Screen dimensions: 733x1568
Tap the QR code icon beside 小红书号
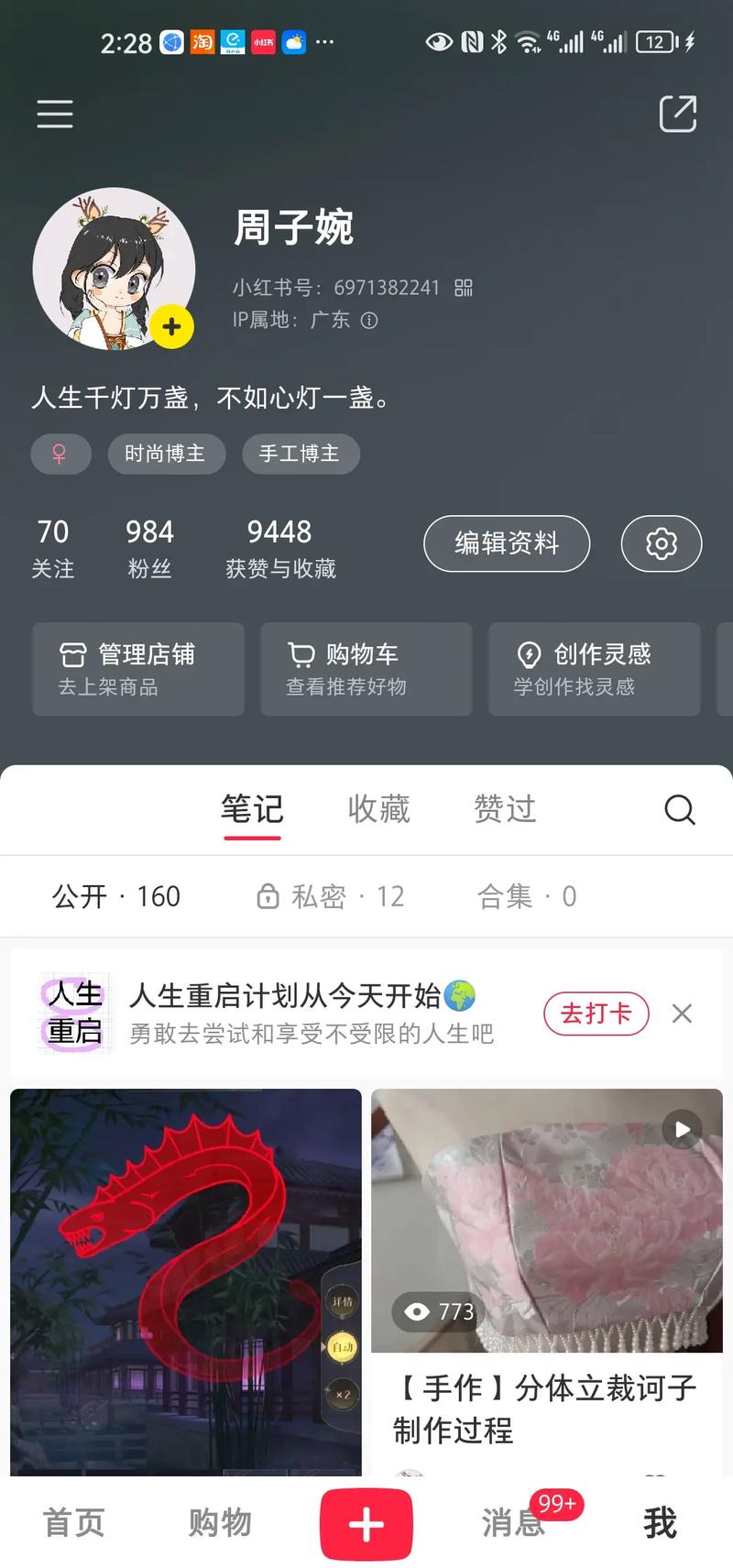click(465, 287)
